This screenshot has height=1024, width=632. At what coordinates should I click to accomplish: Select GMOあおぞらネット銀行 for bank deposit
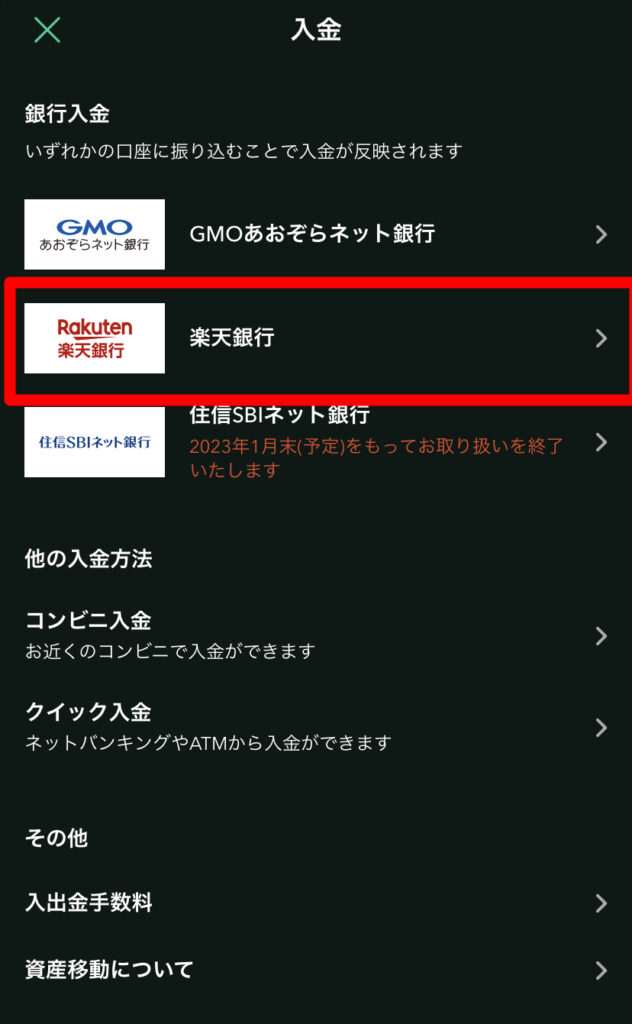click(x=316, y=234)
